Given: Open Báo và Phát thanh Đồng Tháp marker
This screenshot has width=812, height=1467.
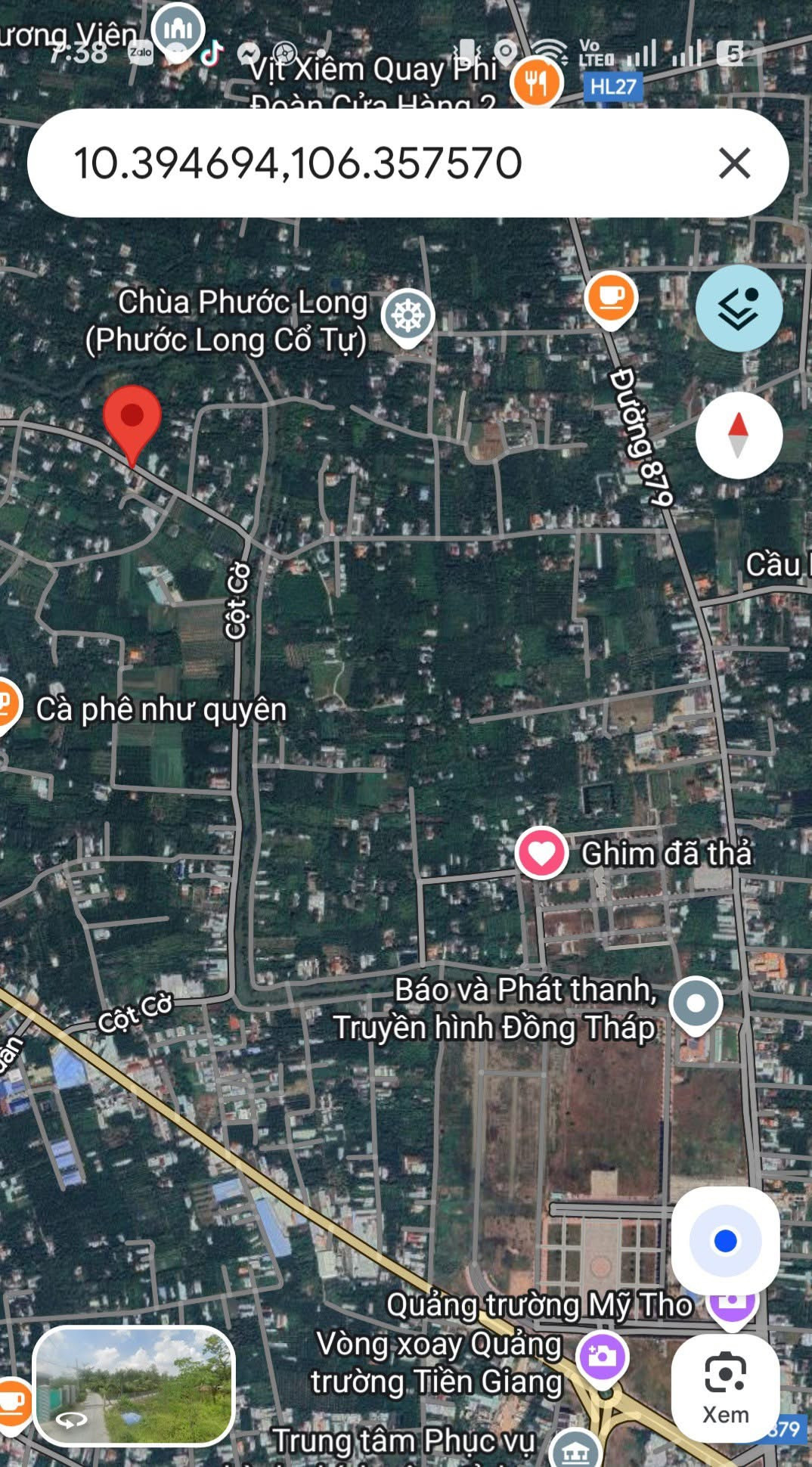Looking at the screenshot, I should (x=696, y=1004).
